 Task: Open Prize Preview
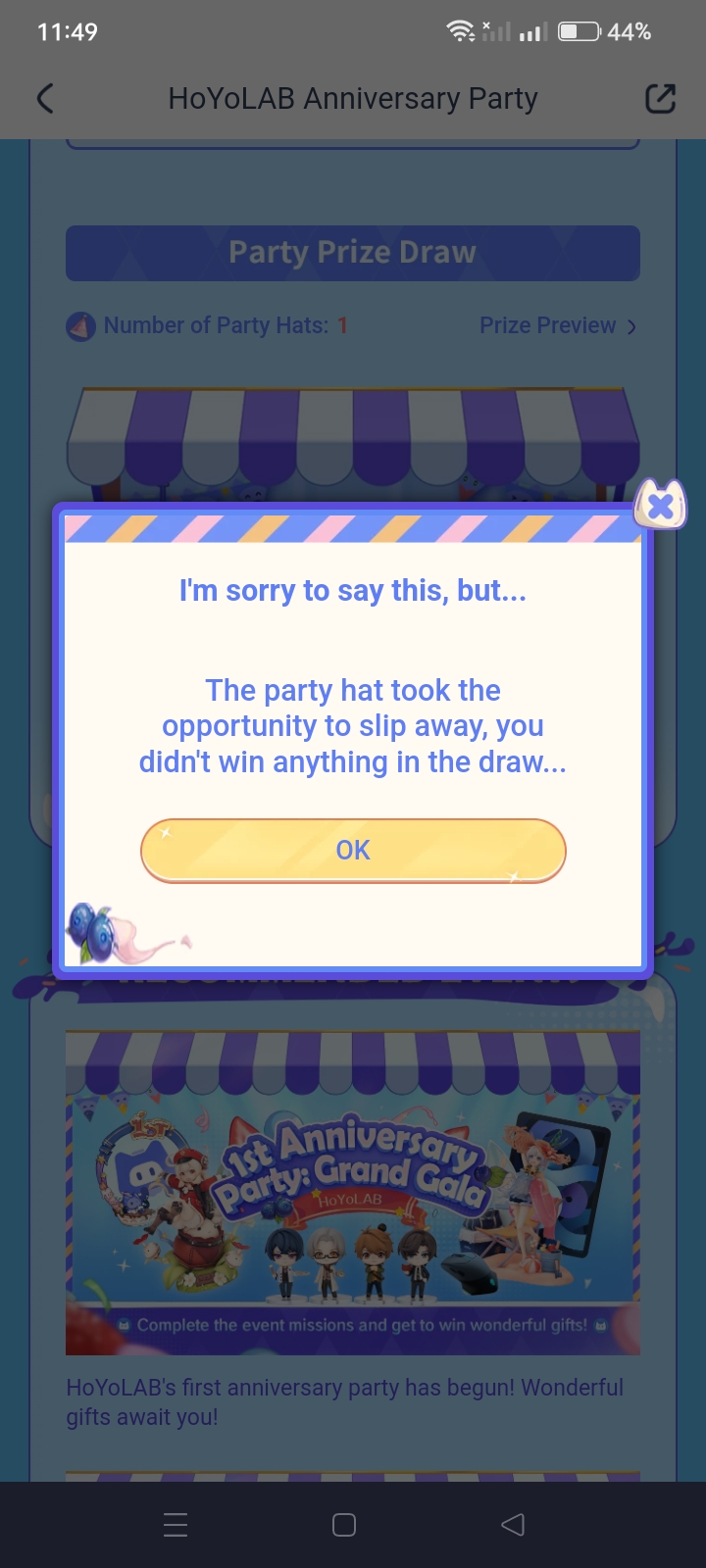click(557, 325)
